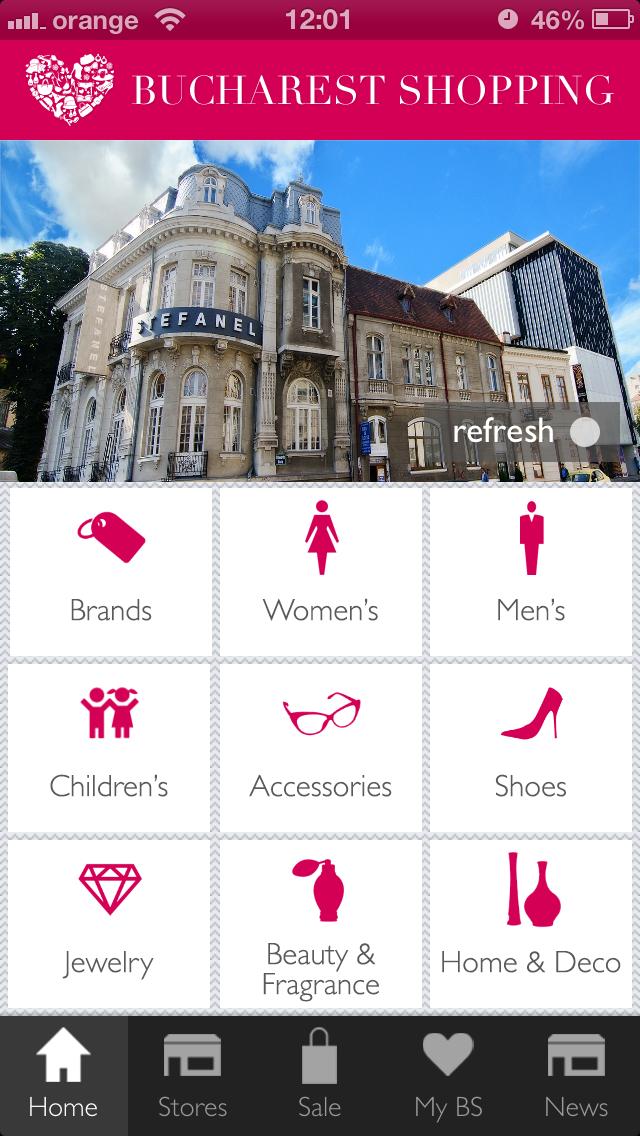Explore the Jewelry category
Viewport: 640px width, 1136px height.
pos(110,922)
